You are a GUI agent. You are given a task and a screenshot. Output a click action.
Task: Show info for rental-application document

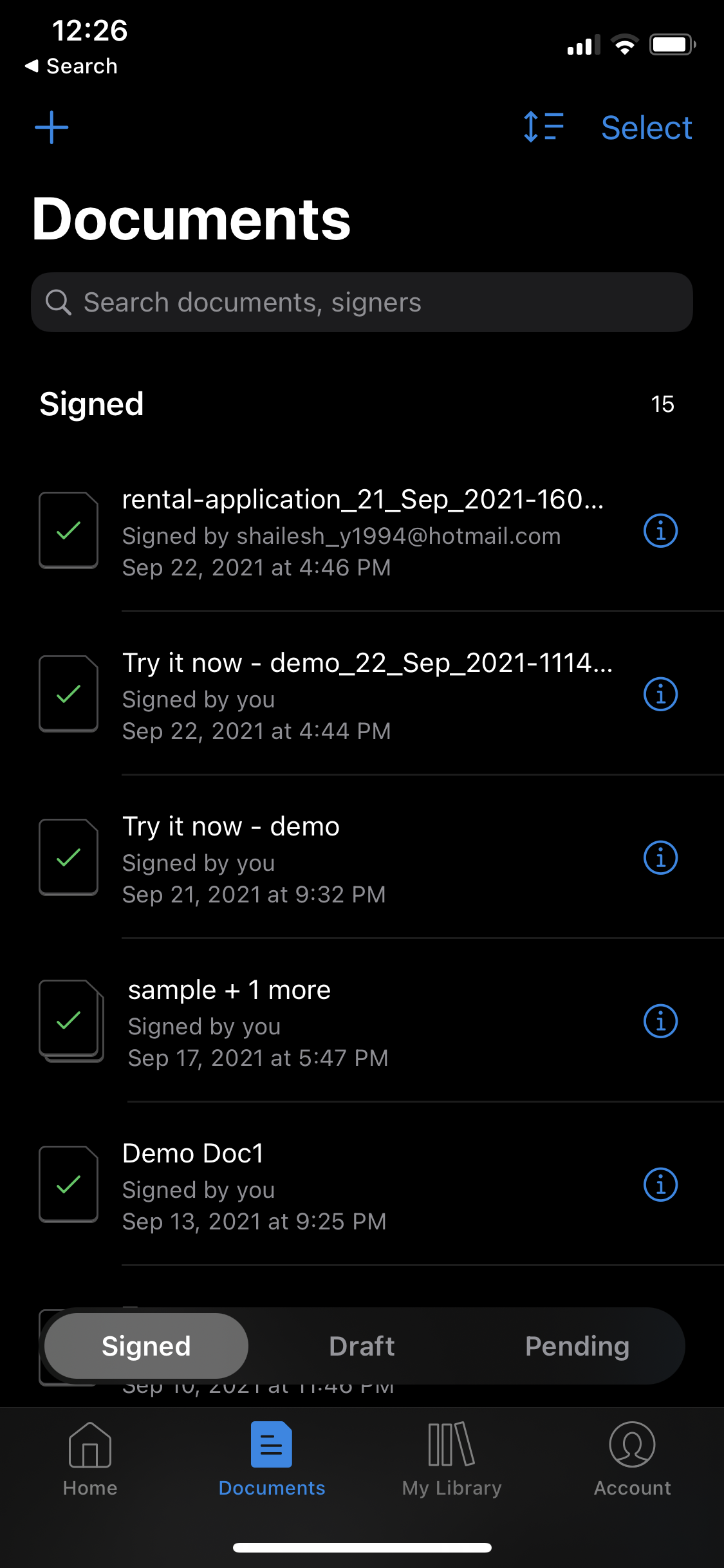660,531
